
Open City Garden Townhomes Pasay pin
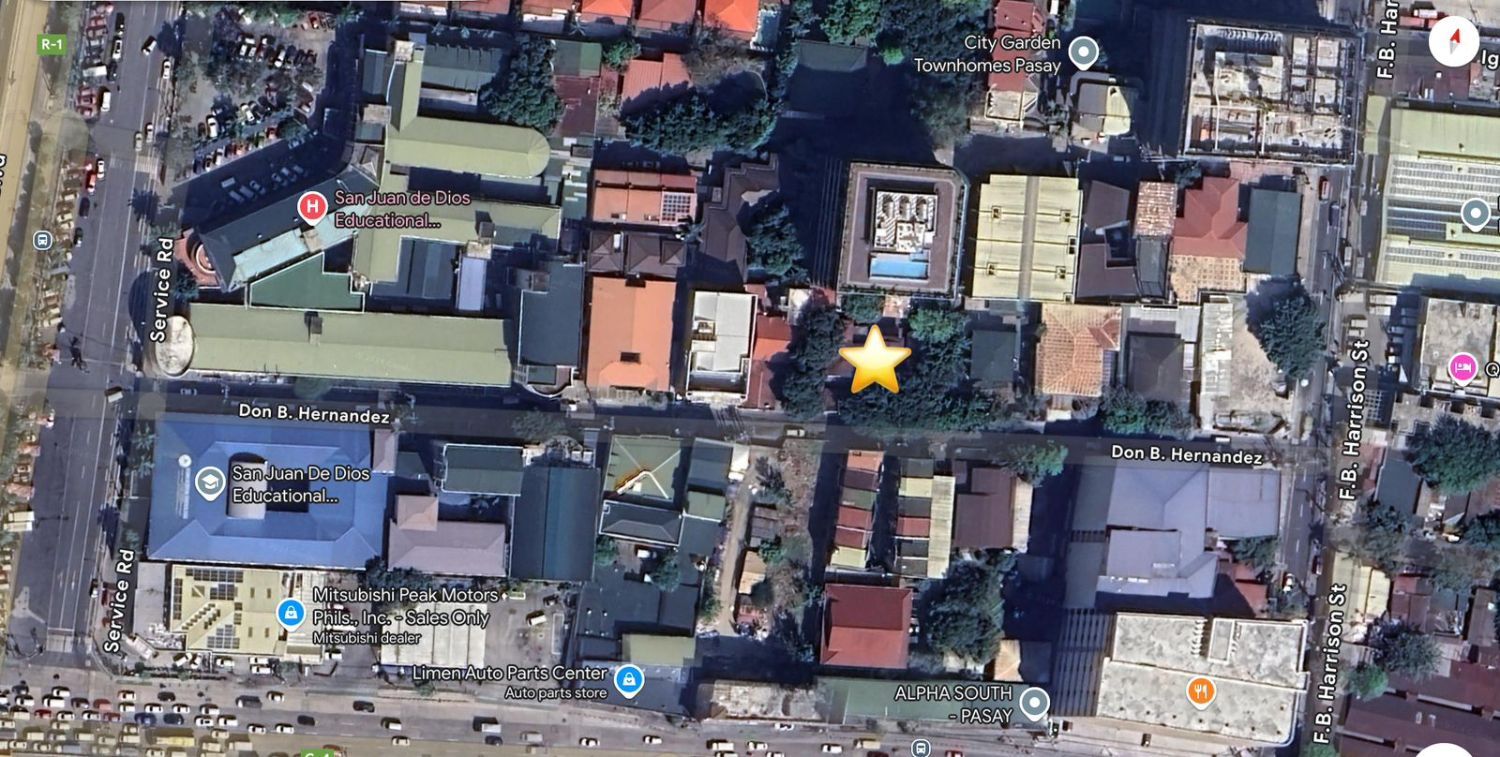coord(1084,51)
